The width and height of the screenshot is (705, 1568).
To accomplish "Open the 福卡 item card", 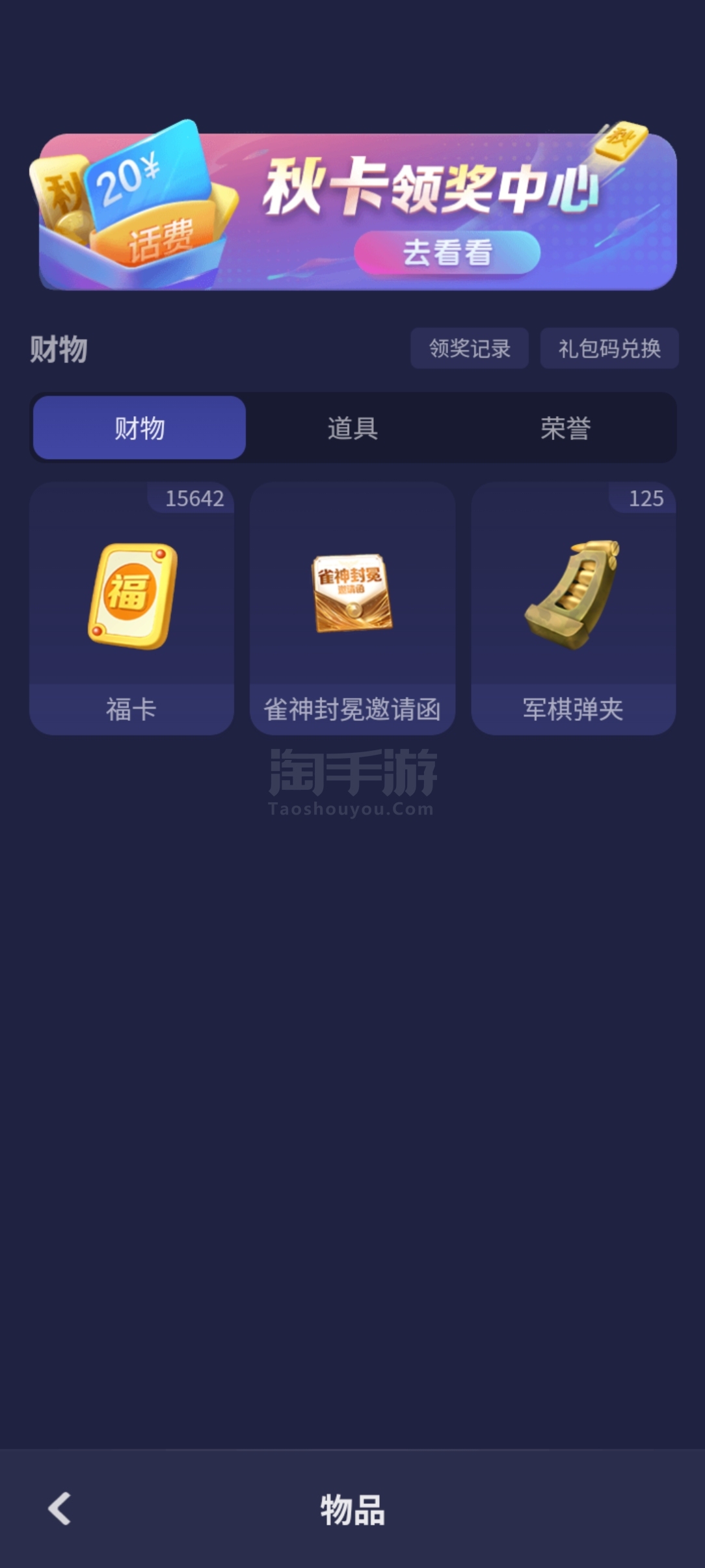I will pos(131,608).
